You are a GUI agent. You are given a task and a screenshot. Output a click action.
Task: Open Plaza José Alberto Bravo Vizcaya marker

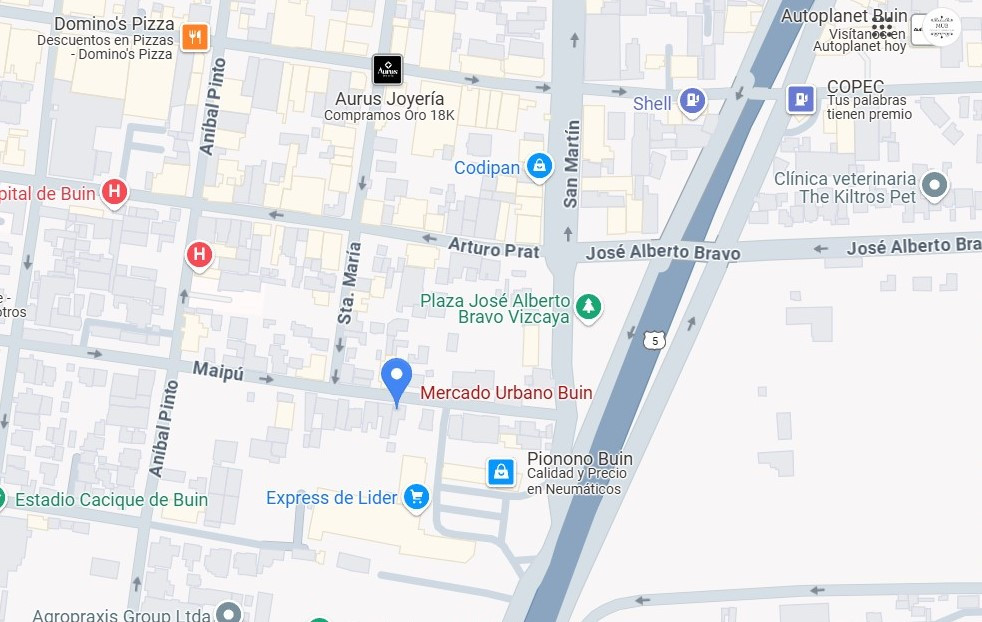point(590,306)
